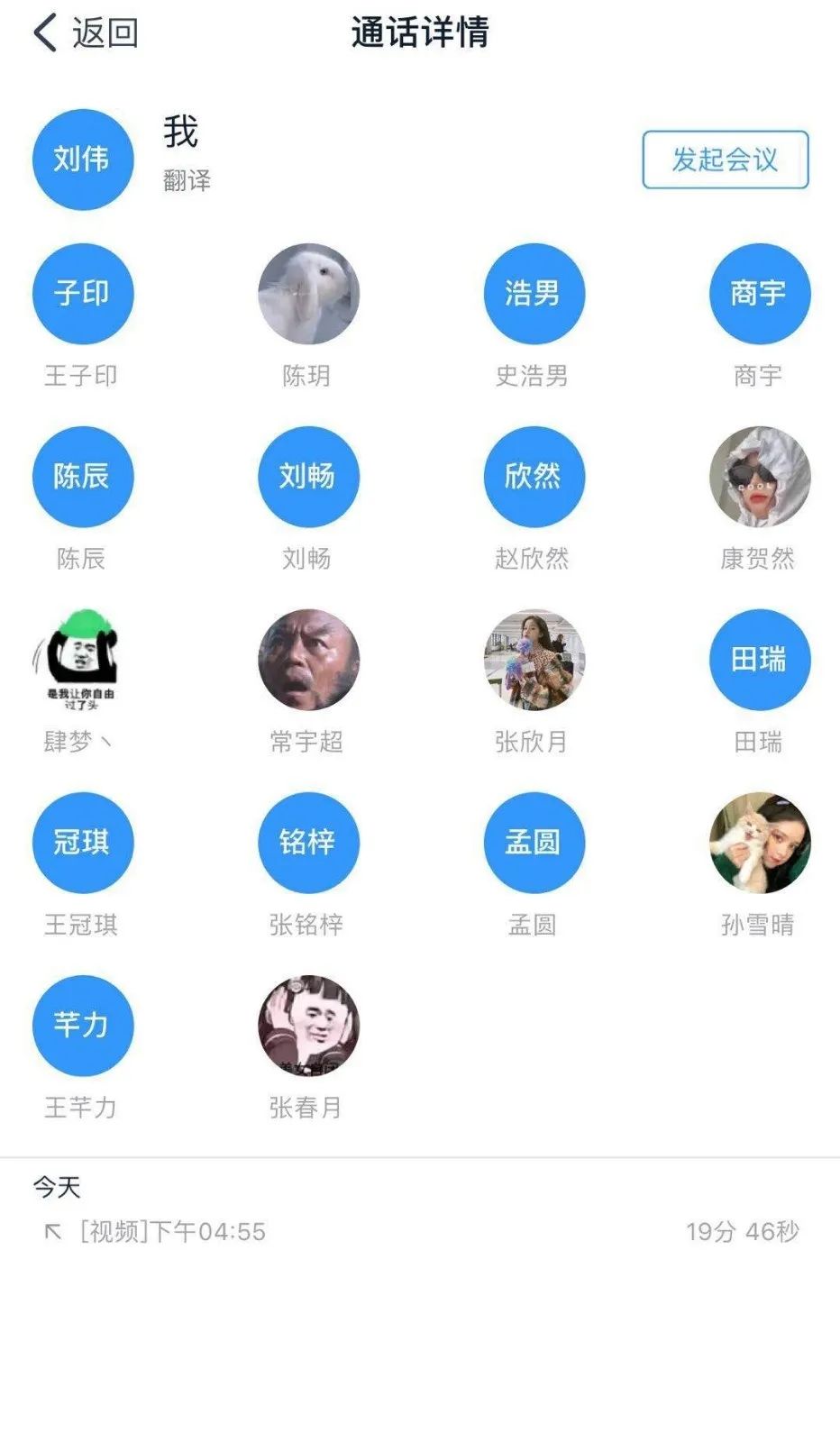Viewport: 840px width, 1442px height.
Task: View participant 刘畅
Action: pos(308,477)
